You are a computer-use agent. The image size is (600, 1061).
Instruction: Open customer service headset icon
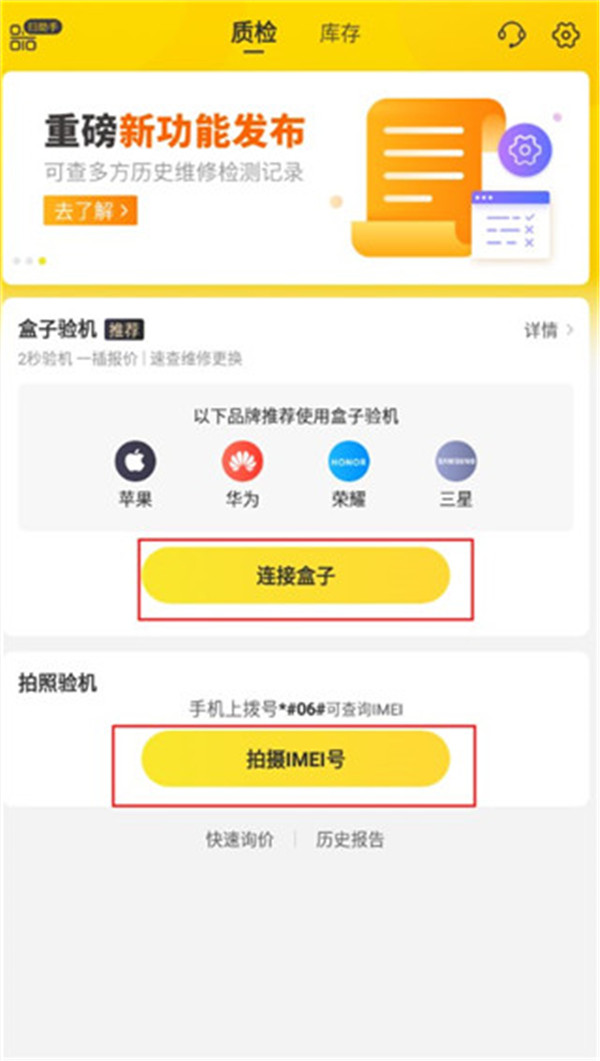pyautogui.click(x=512, y=34)
